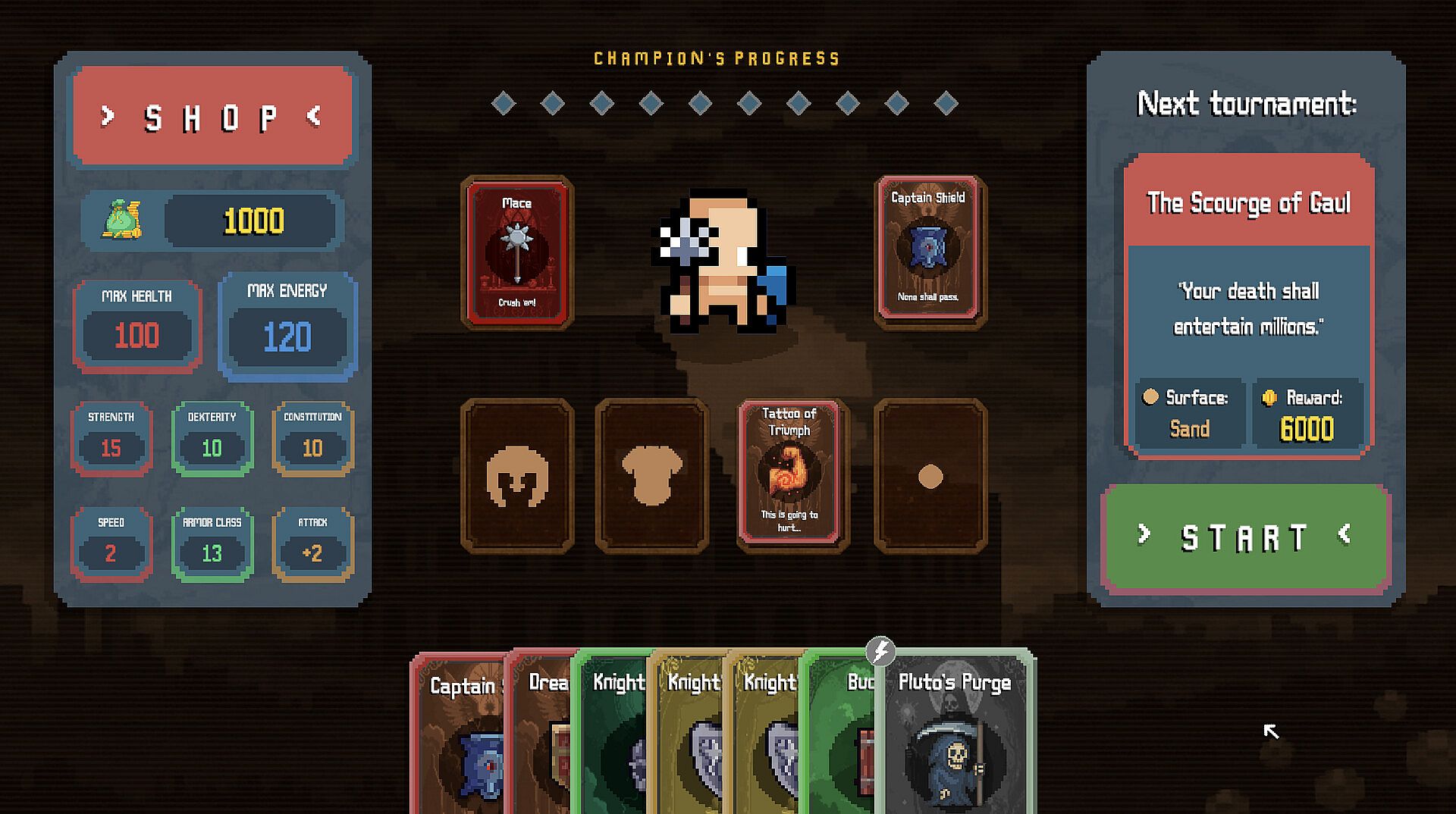1456x814 pixels.
Task: Select the Tattoo of Triumph card
Action: (790, 474)
